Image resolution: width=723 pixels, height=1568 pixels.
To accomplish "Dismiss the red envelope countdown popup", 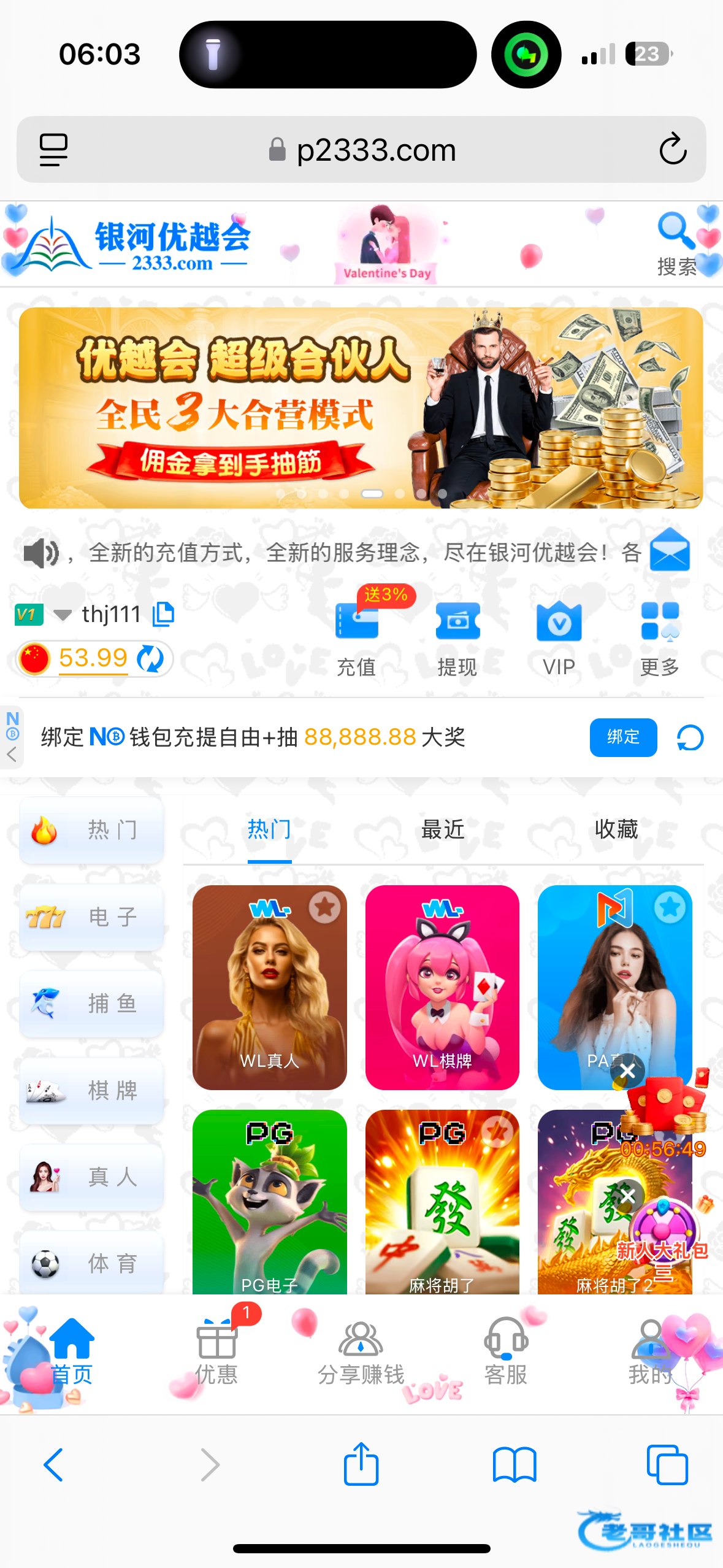I will tap(627, 1071).
